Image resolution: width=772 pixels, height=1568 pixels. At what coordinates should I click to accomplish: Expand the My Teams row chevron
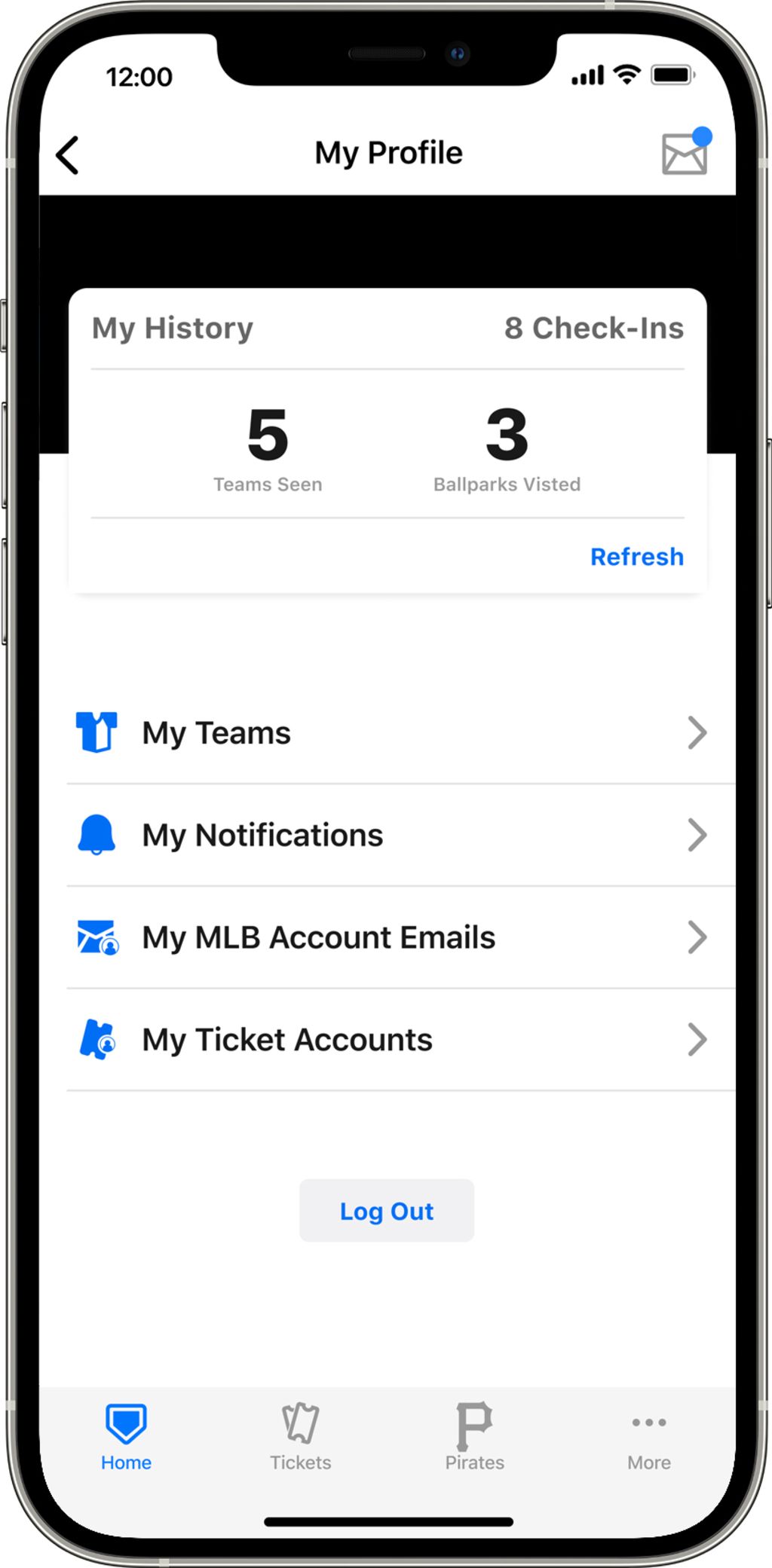tap(697, 732)
